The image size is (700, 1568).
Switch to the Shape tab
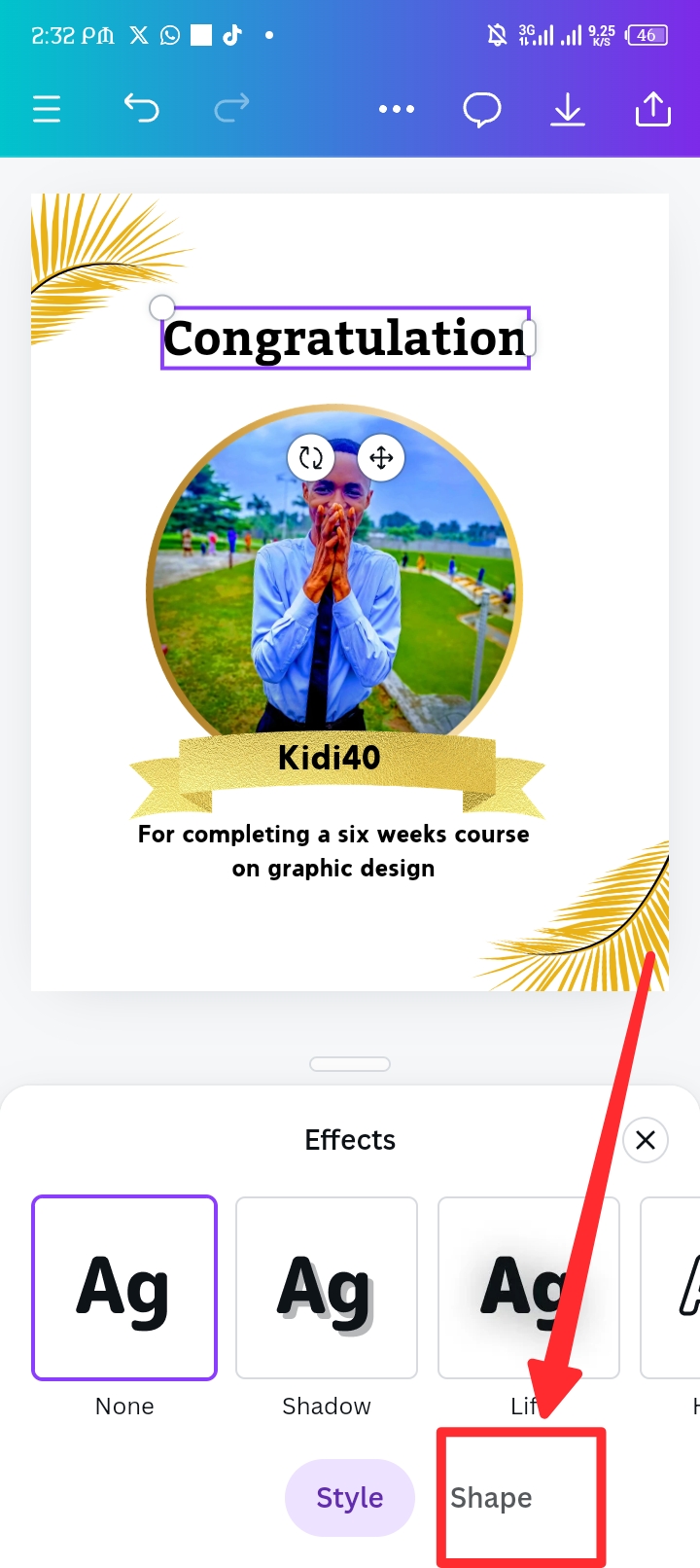coord(491,1498)
